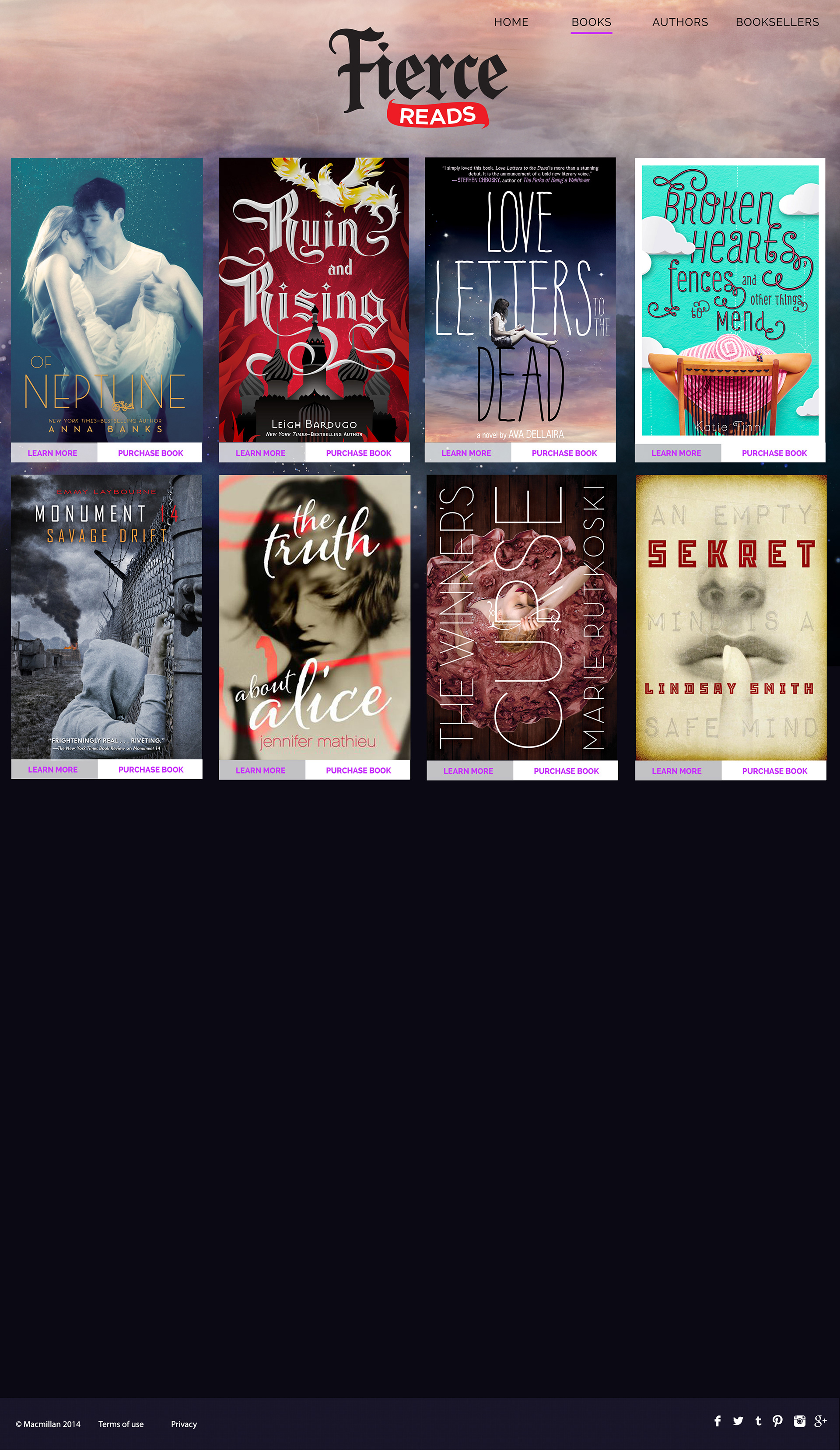Open the Google Plus page
Screen dimensions: 840x1450
pyautogui.click(x=820, y=1421)
